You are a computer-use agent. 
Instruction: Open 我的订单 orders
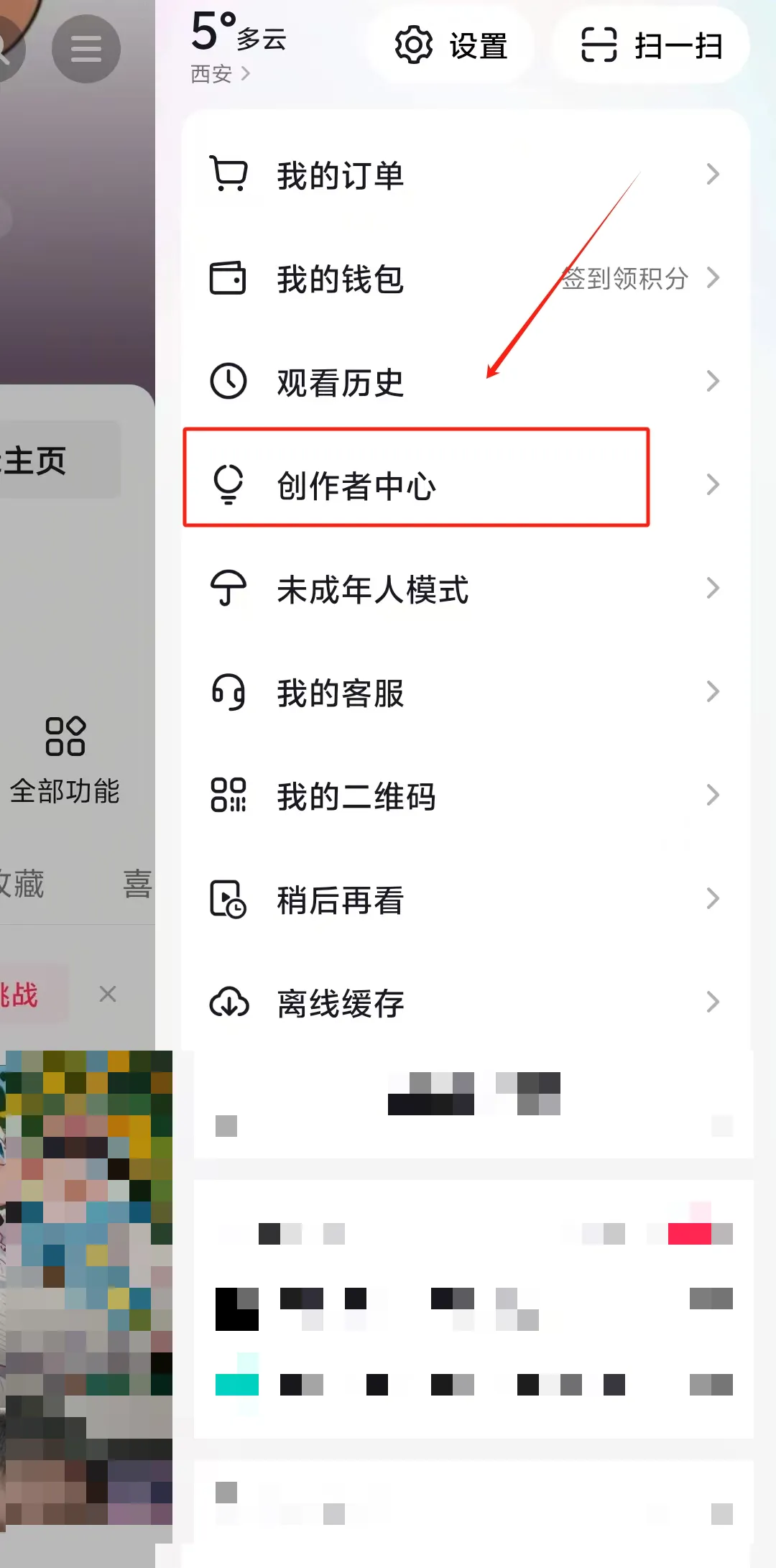pyautogui.click(x=464, y=175)
